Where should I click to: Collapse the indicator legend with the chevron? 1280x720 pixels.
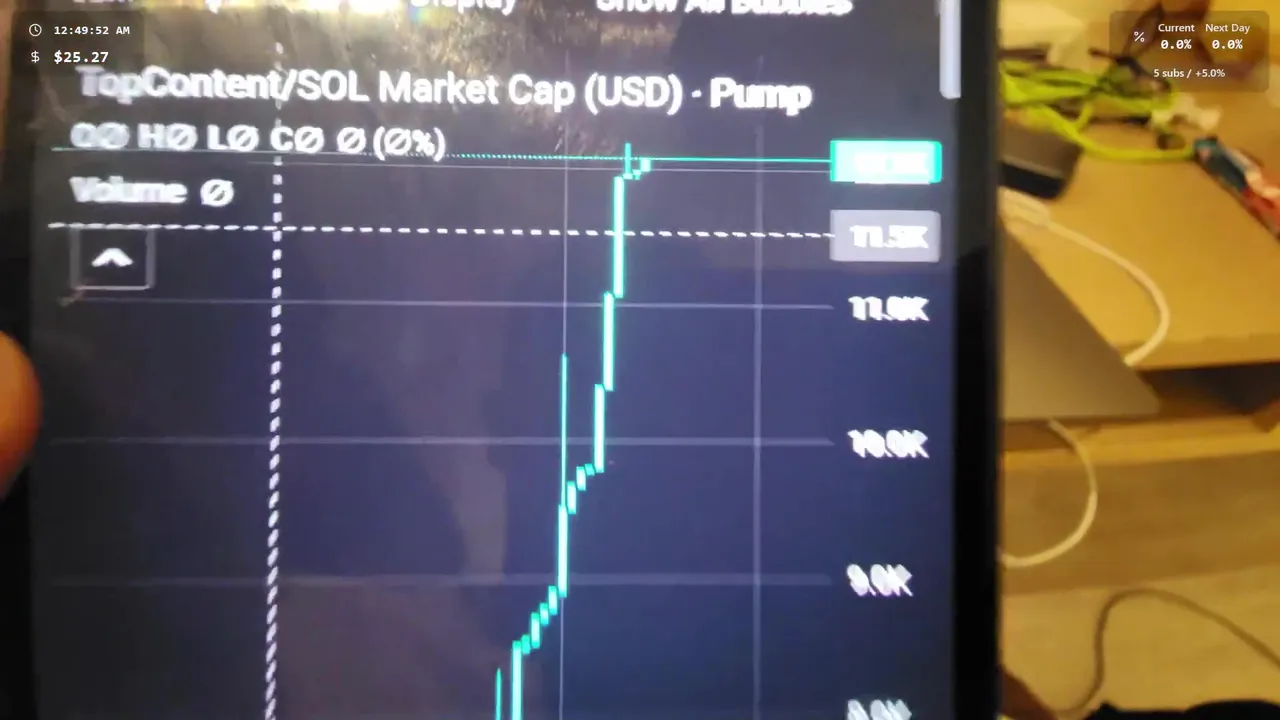pos(112,260)
